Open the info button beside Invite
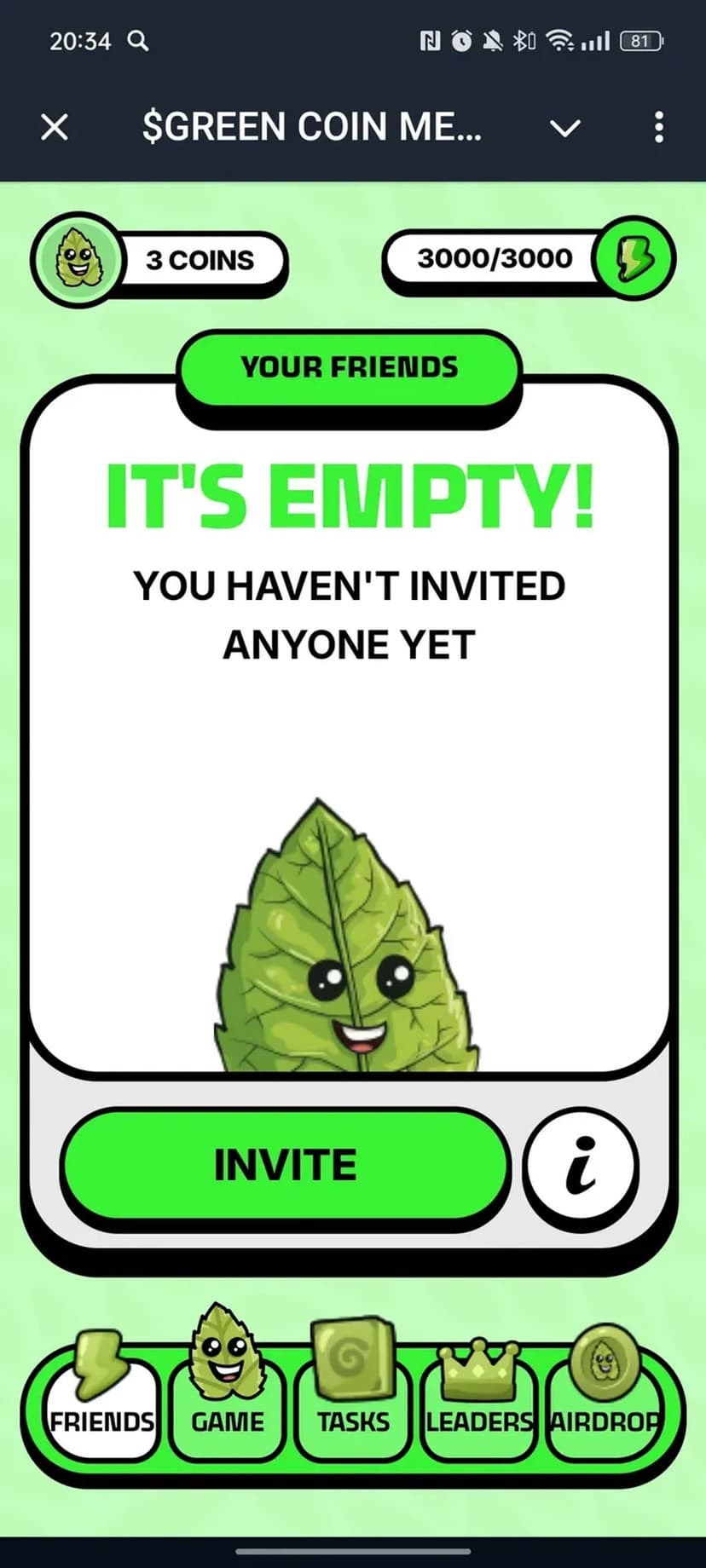The width and height of the screenshot is (706, 1568). point(581,1166)
